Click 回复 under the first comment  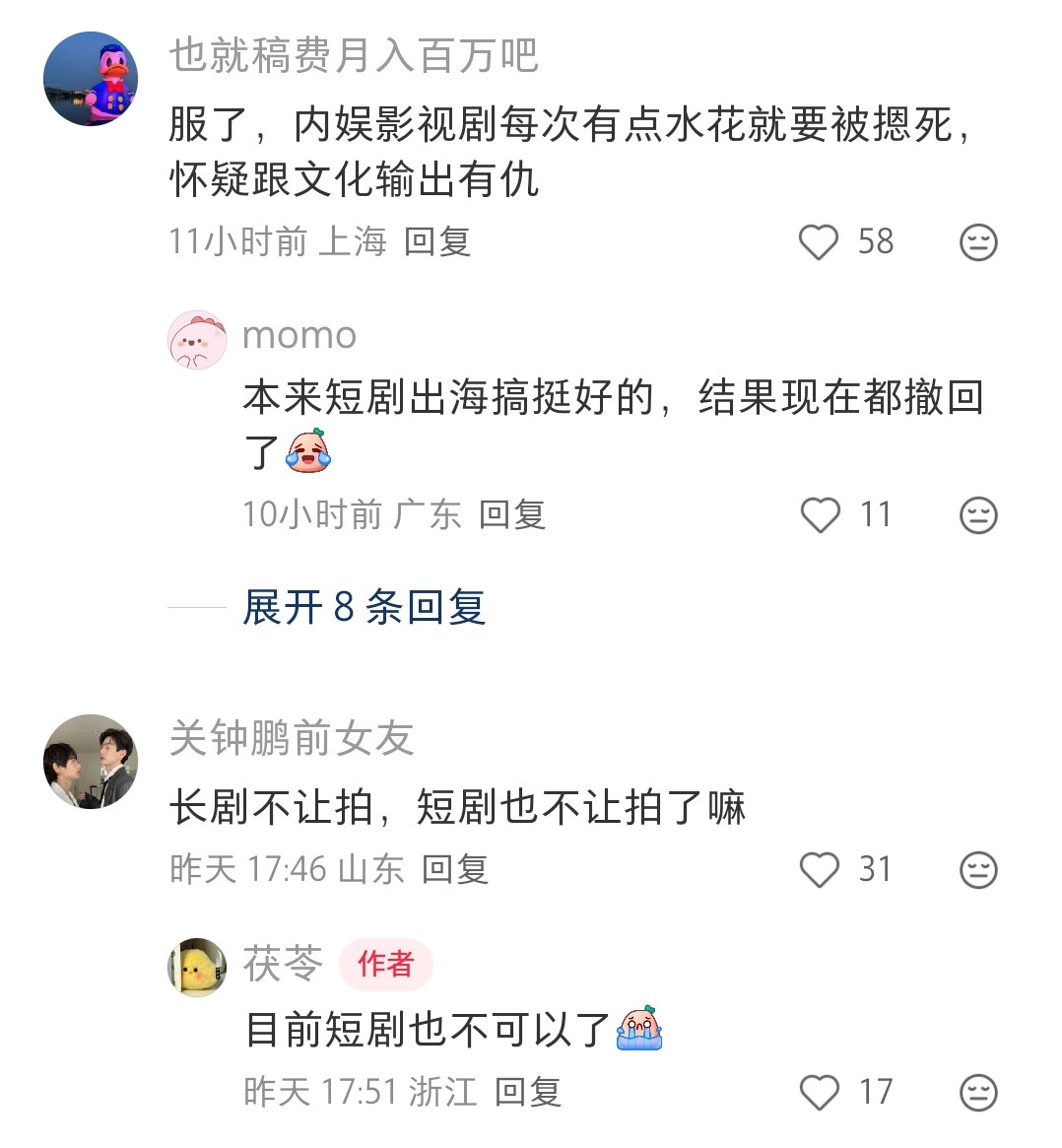coord(434,242)
